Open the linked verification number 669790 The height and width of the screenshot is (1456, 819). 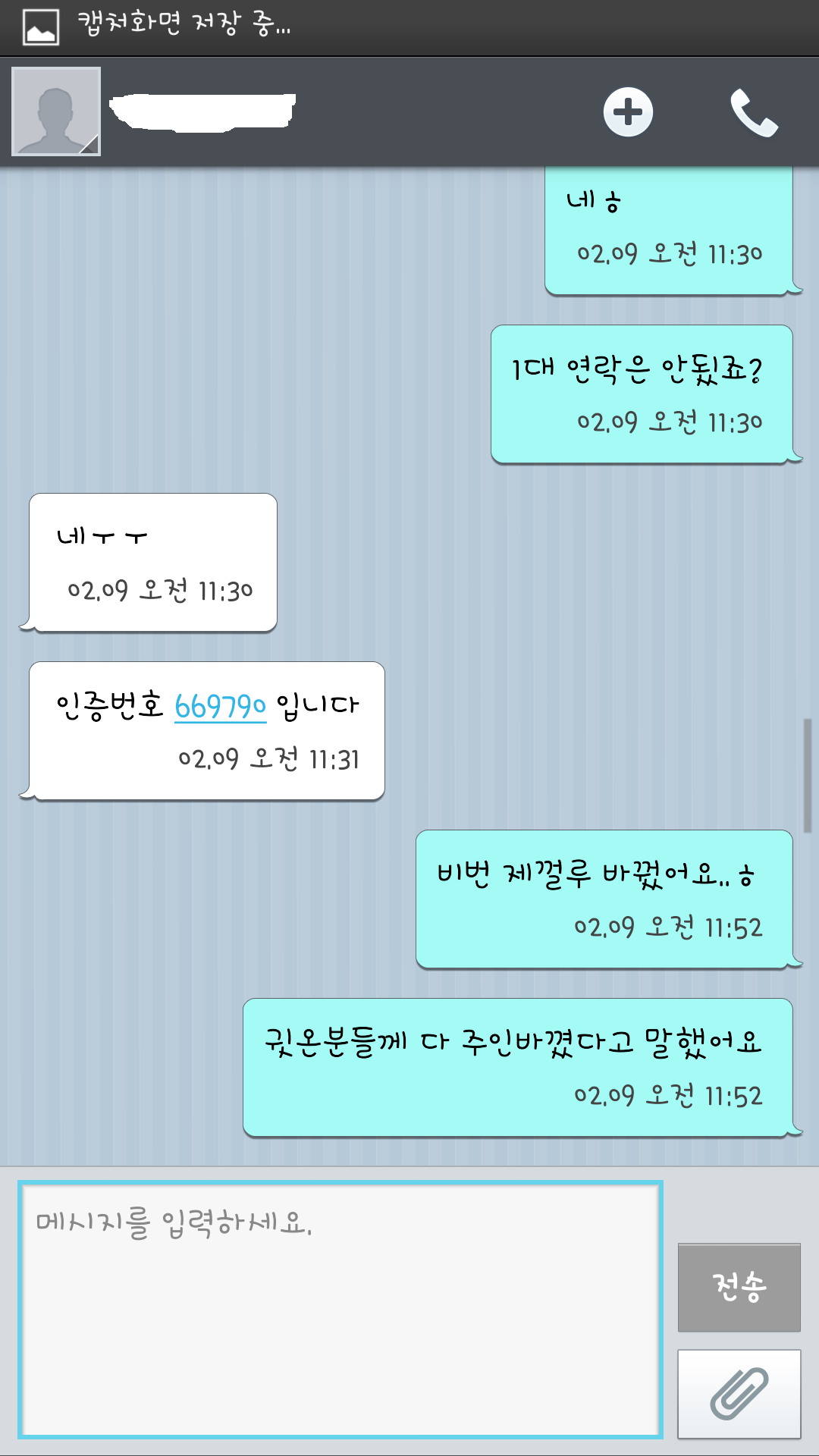220,706
